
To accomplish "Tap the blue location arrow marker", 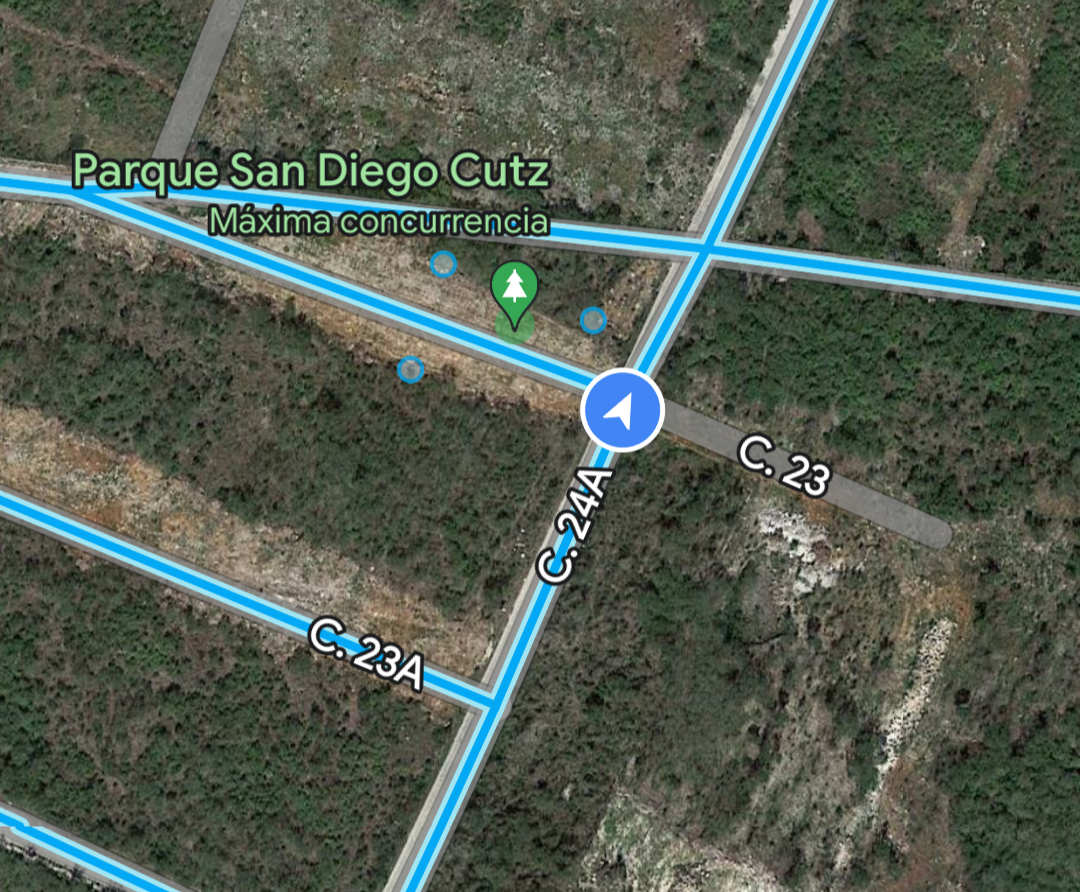I will point(623,411).
